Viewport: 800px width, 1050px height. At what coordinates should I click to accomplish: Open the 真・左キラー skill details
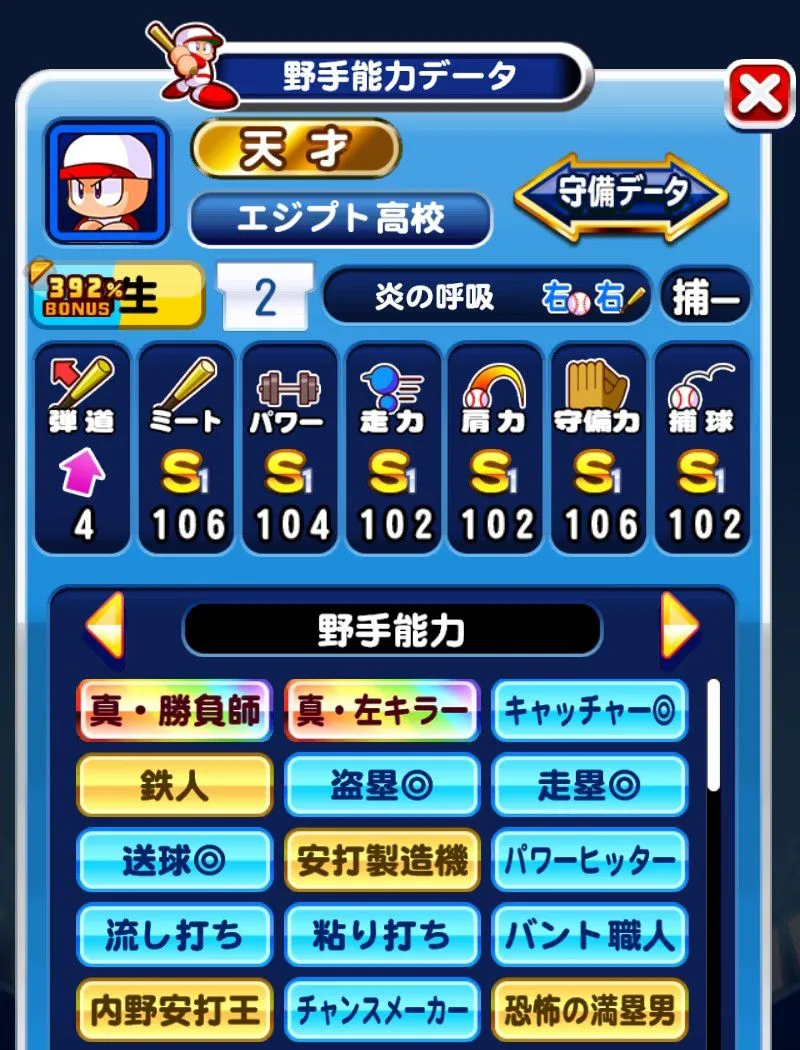(x=382, y=711)
